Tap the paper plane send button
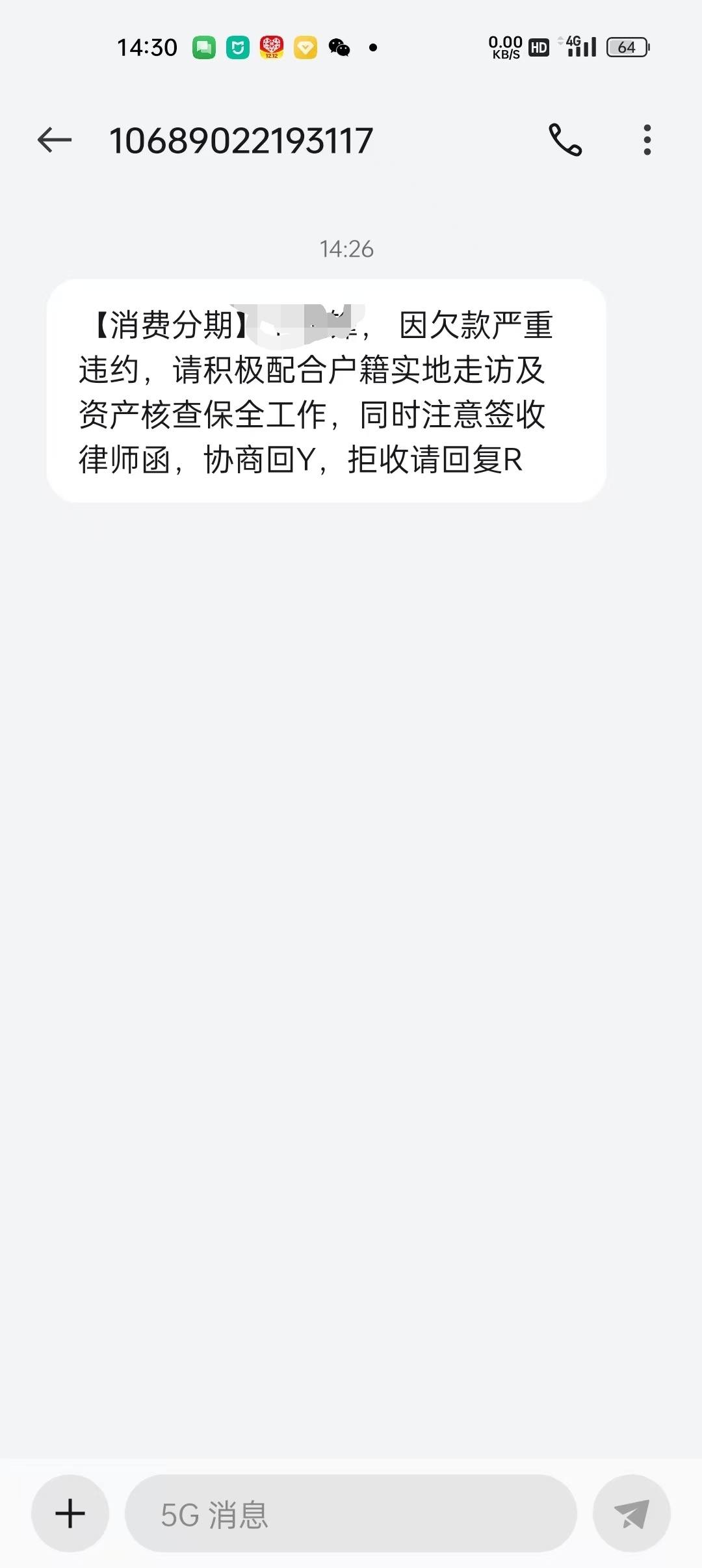Image resolution: width=702 pixels, height=1568 pixels. [631, 1513]
